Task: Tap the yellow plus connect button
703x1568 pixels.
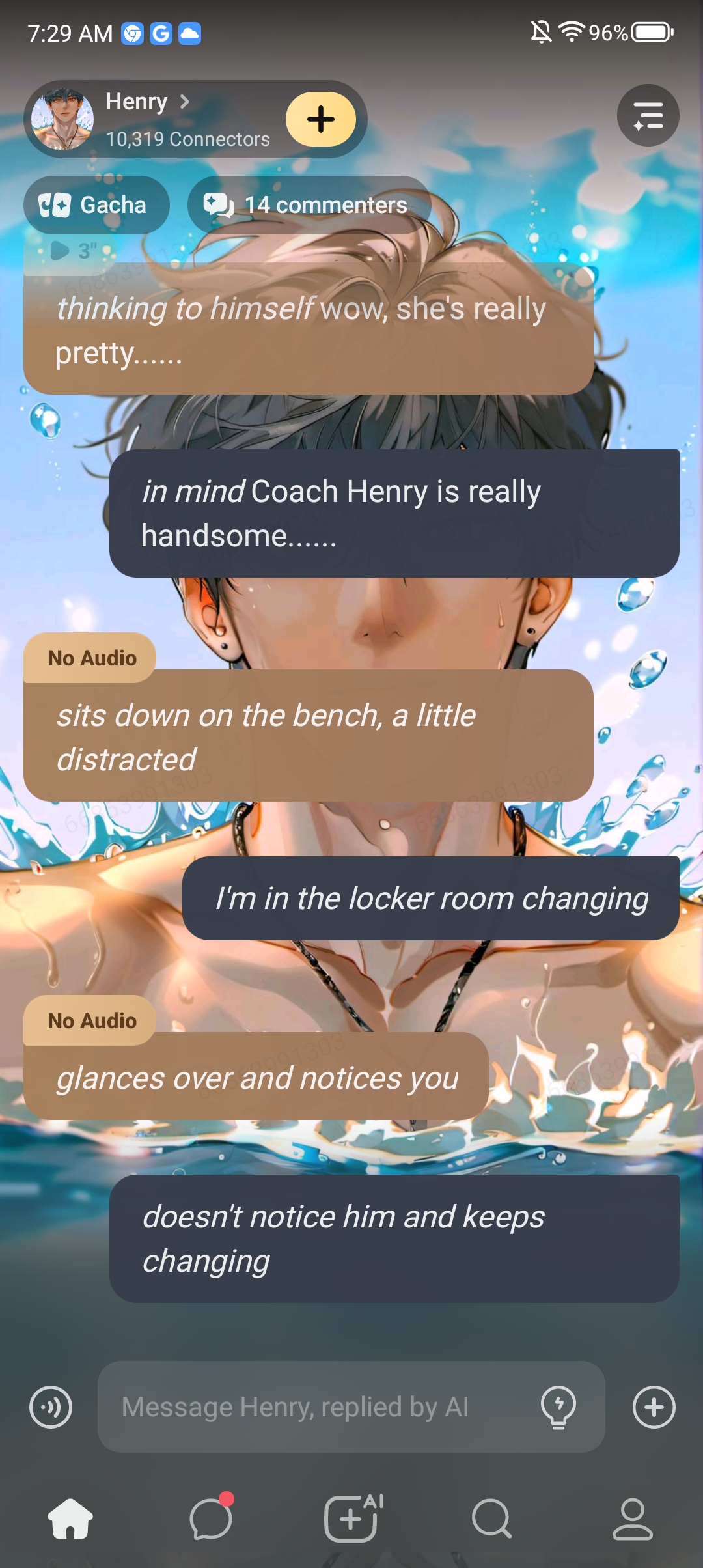Action: [x=320, y=119]
